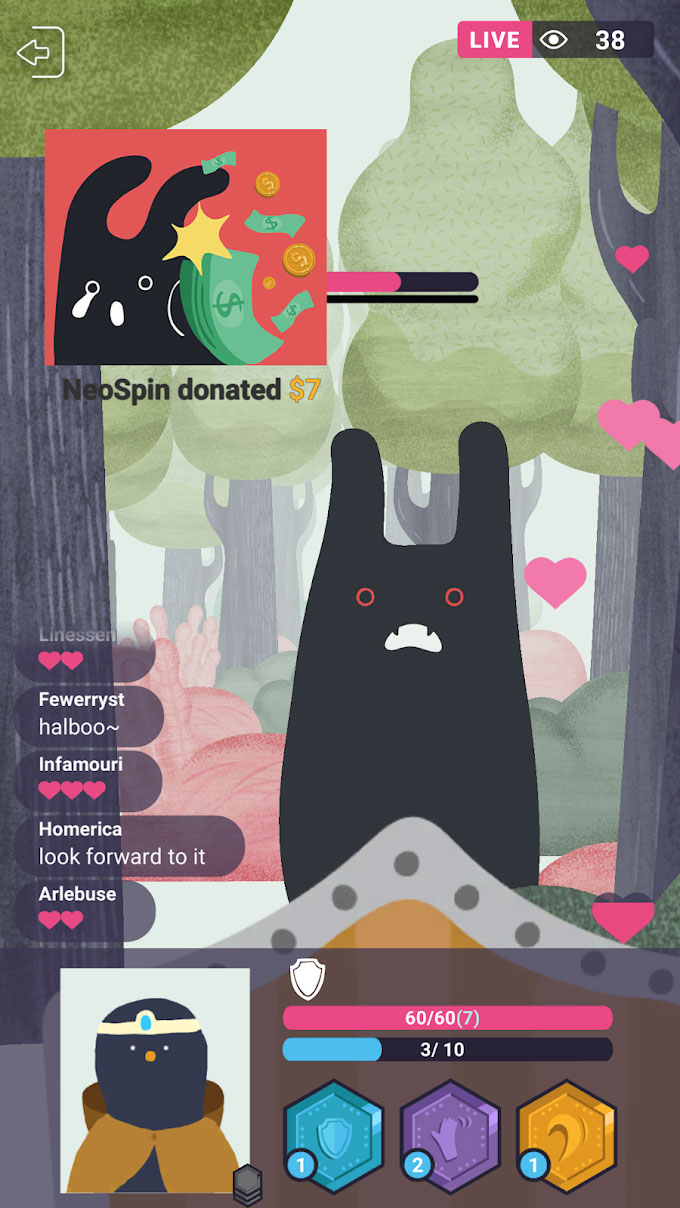The image size is (680, 1208).
Task: Tap the NeoSpin donation banner
Action: [186, 266]
